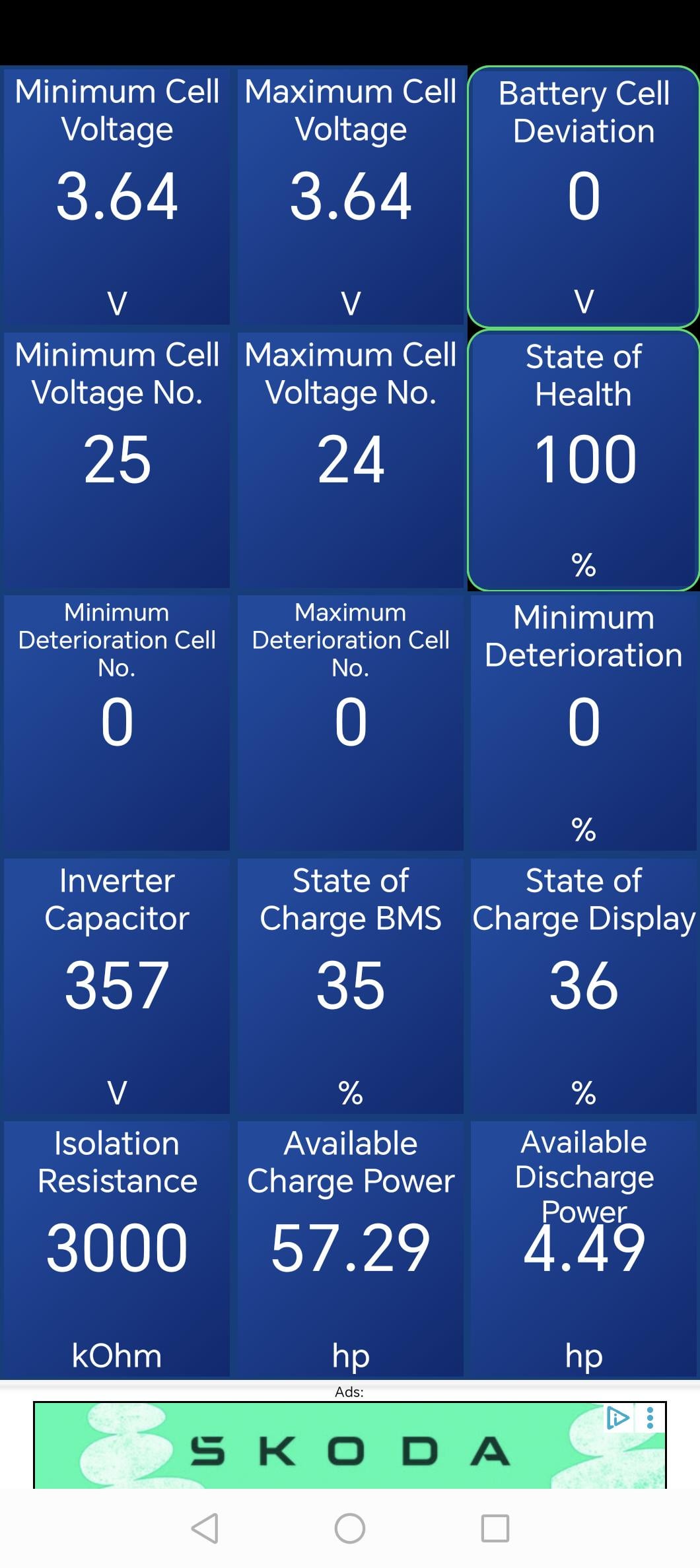Viewport: 700px width, 1568px height.
Task: Tap the Available Discharge Power tile
Action: coord(584,1247)
